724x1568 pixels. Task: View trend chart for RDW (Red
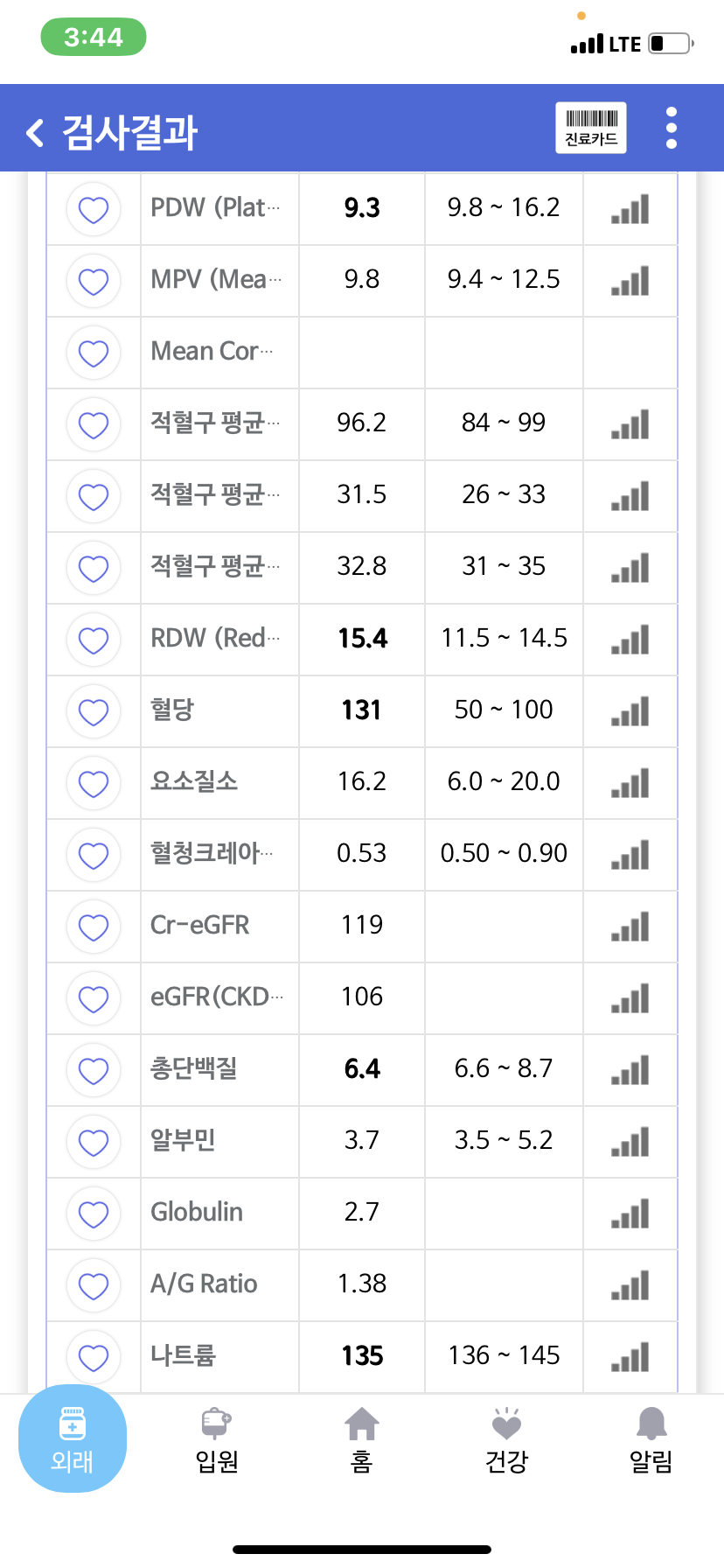[x=630, y=640]
